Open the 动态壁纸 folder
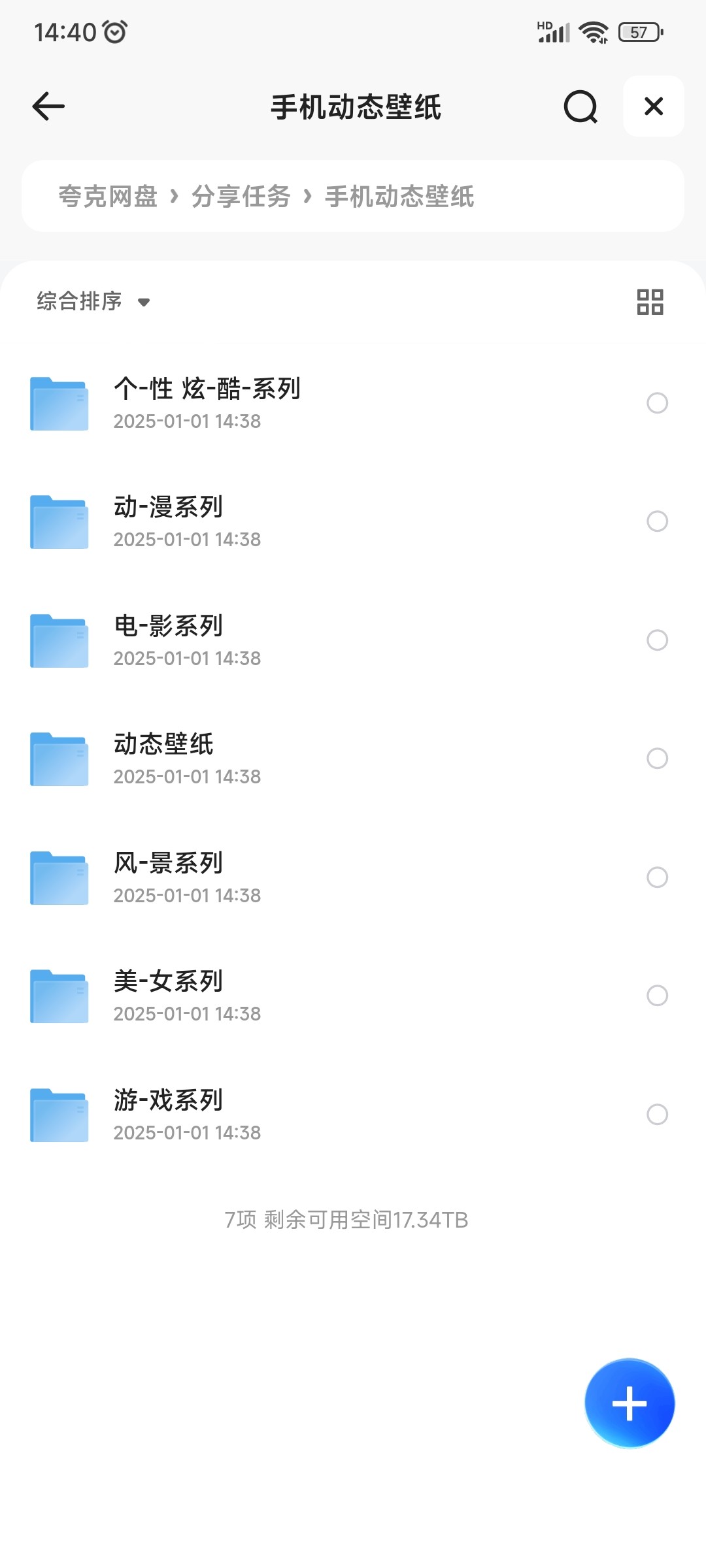Viewport: 706px width, 1568px height. click(x=353, y=759)
